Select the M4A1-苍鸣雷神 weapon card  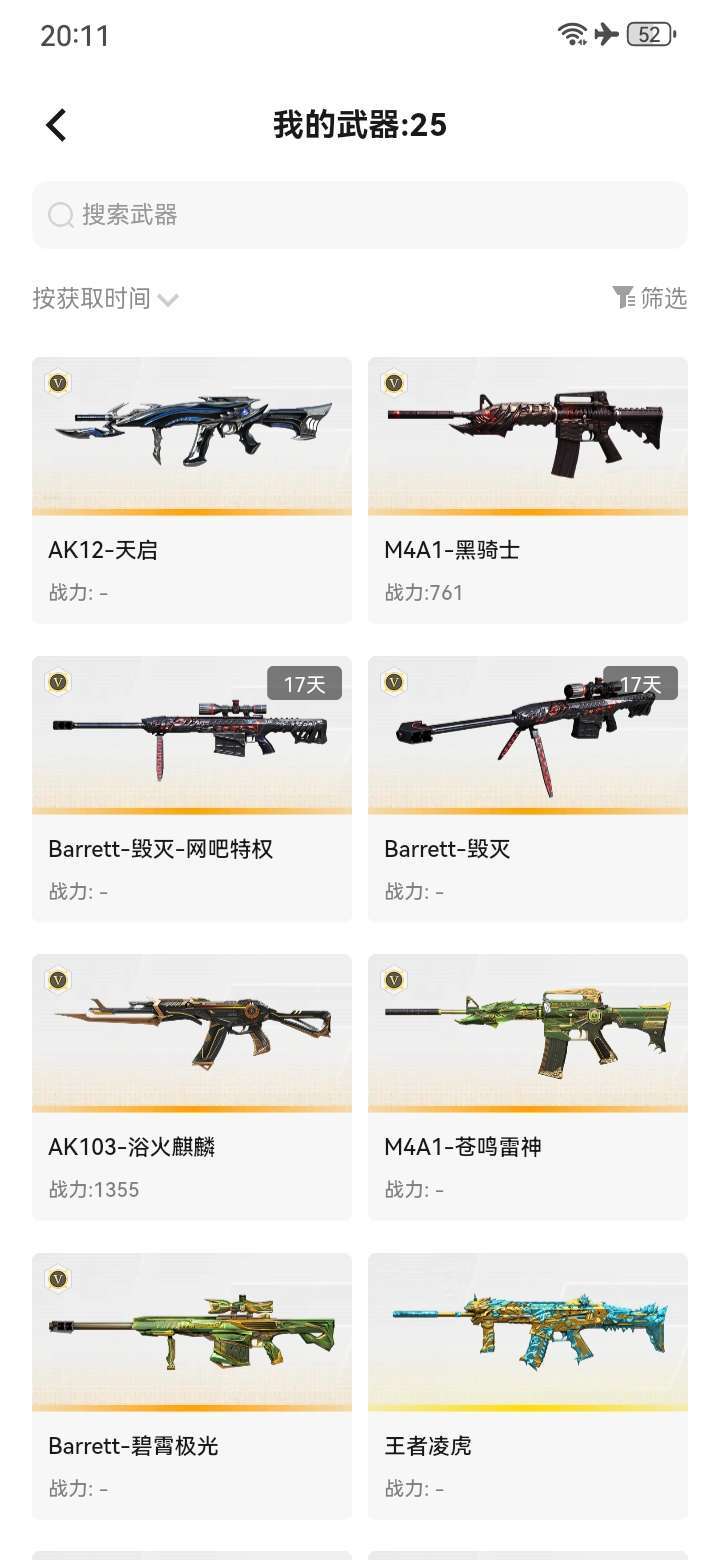(528, 1087)
